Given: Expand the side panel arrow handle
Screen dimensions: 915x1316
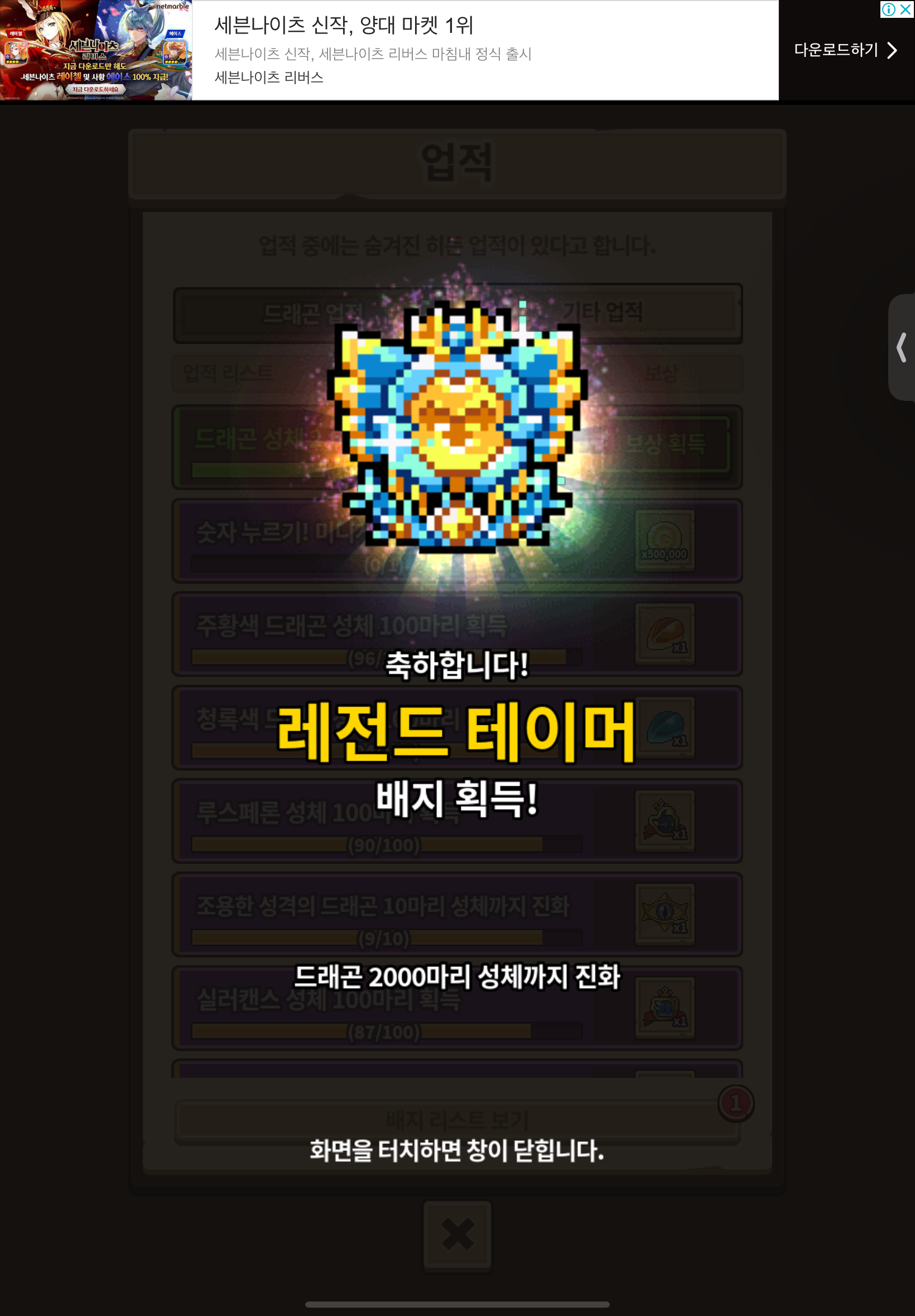Looking at the screenshot, I should pyautogui.click(x=902, y=347).
